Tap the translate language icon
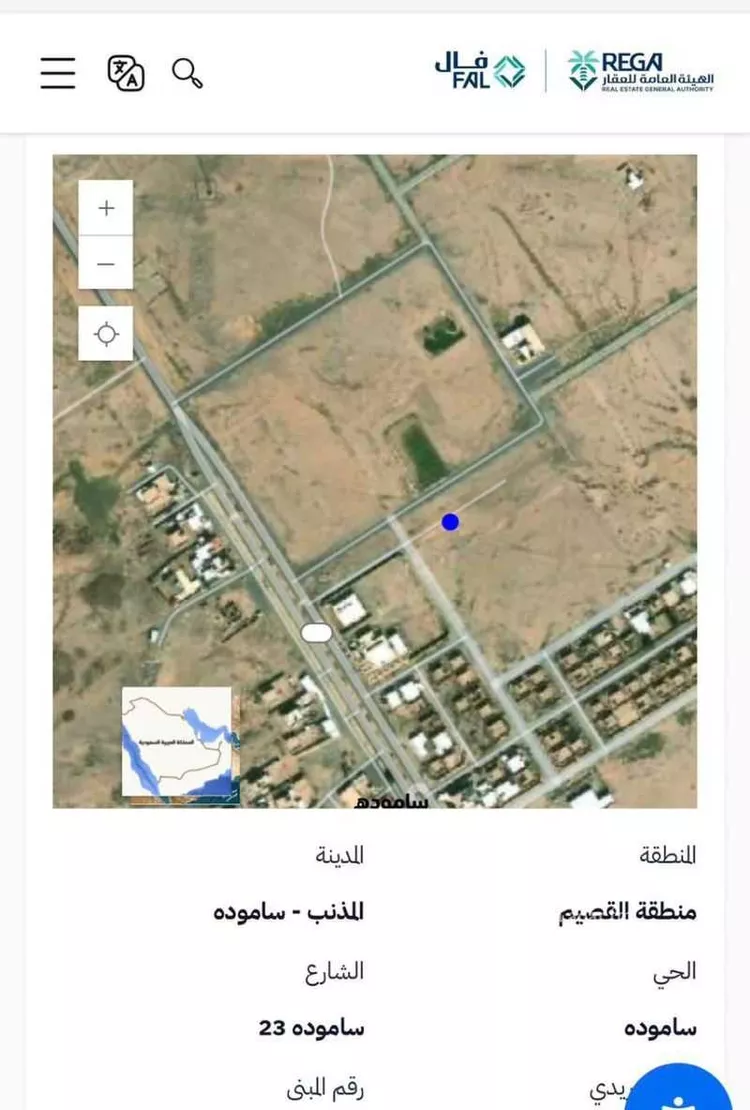This screenshot has height=1110, width=750. coord(125,73)
